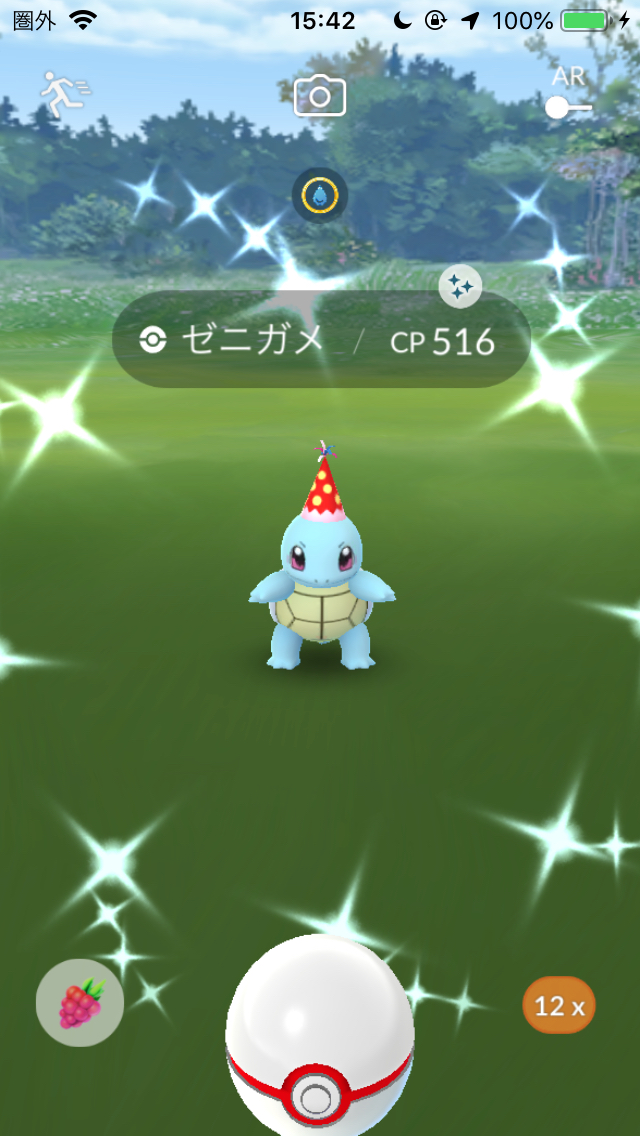The width and height of the screenshot is (640, 1136).
Task: Tap the shiny sparkle badge
Action: [461, 288]
